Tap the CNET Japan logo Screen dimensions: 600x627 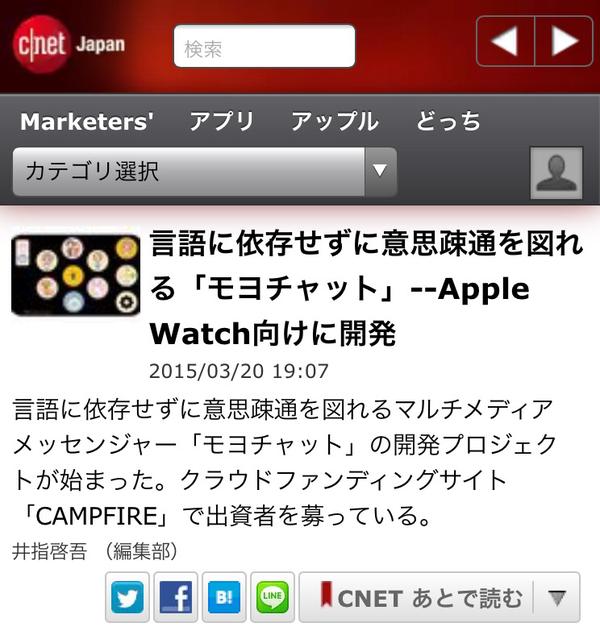68,46
